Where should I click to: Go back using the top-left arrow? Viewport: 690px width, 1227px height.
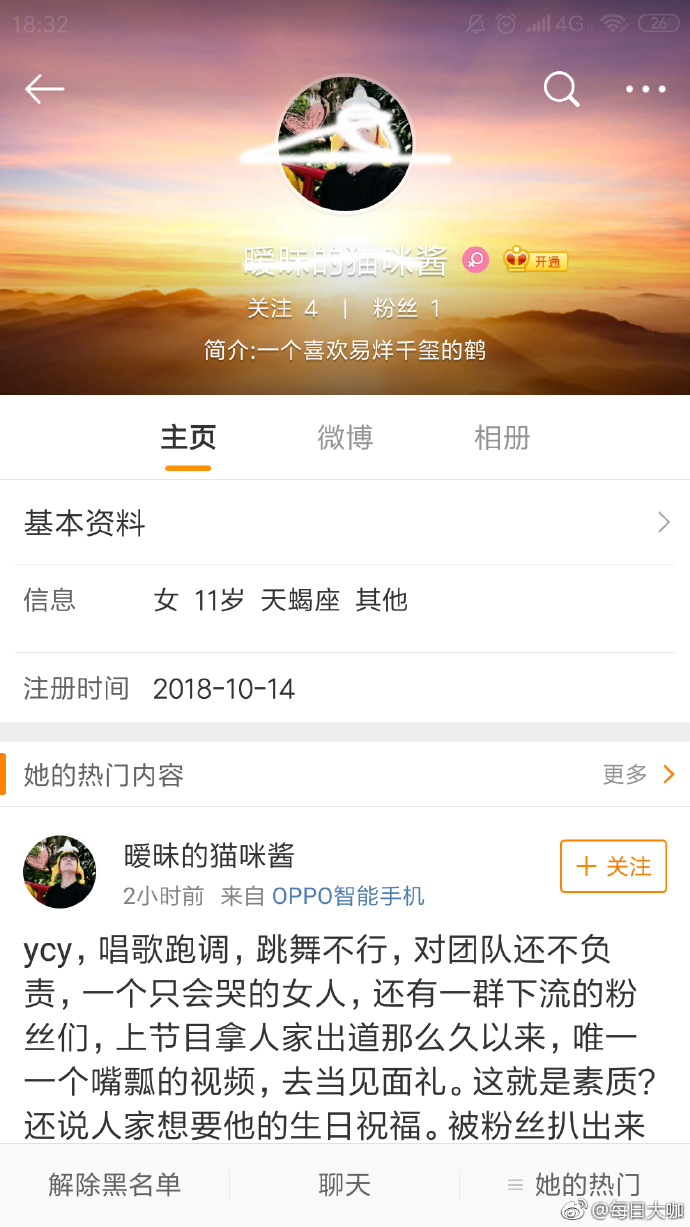point(44,89)
